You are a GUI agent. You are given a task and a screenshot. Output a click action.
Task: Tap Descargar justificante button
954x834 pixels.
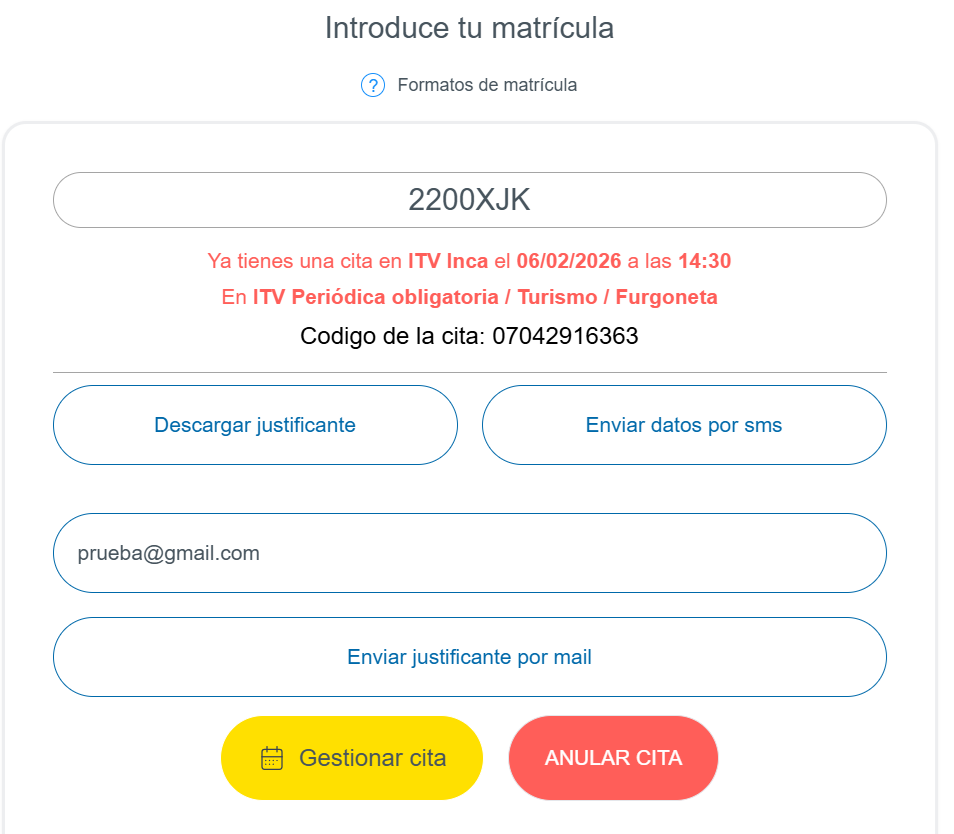pos(255,425)
